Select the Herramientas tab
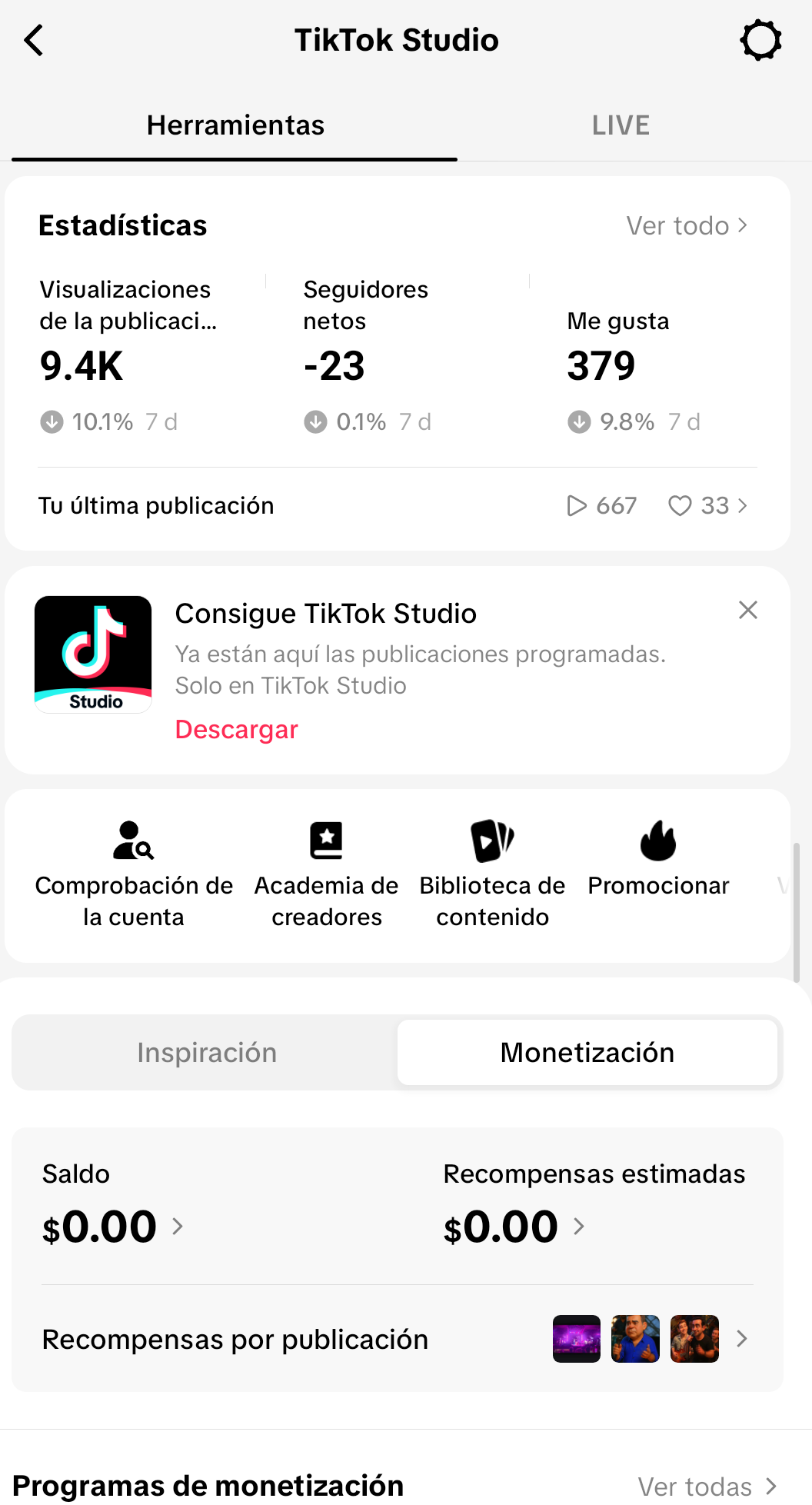The height and width of the screenshot is (1505, 812). coord(235,125)
